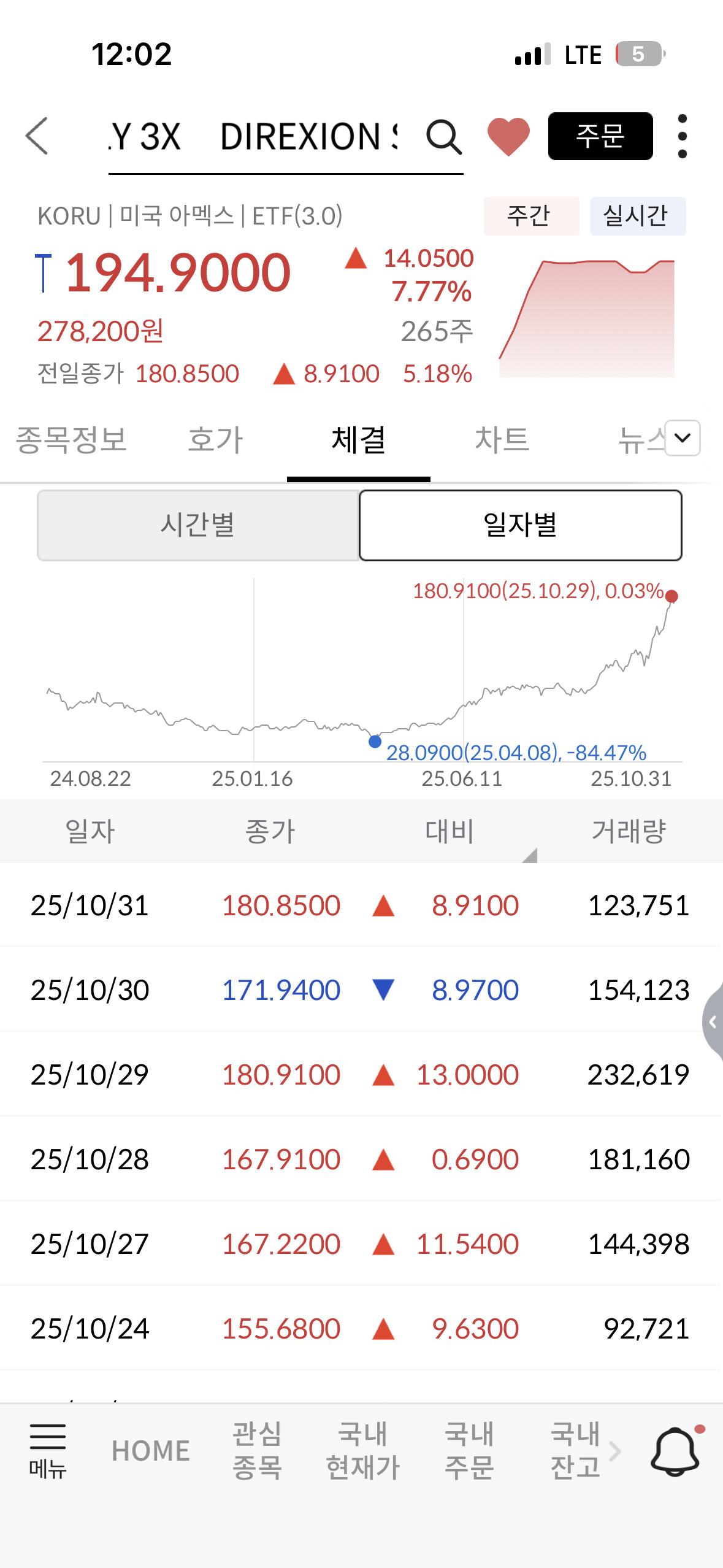Image resolution: width=723 pixels, height=1568 pixels.
Task: Open 국내현재가
Action: [x=363, y=1450]
